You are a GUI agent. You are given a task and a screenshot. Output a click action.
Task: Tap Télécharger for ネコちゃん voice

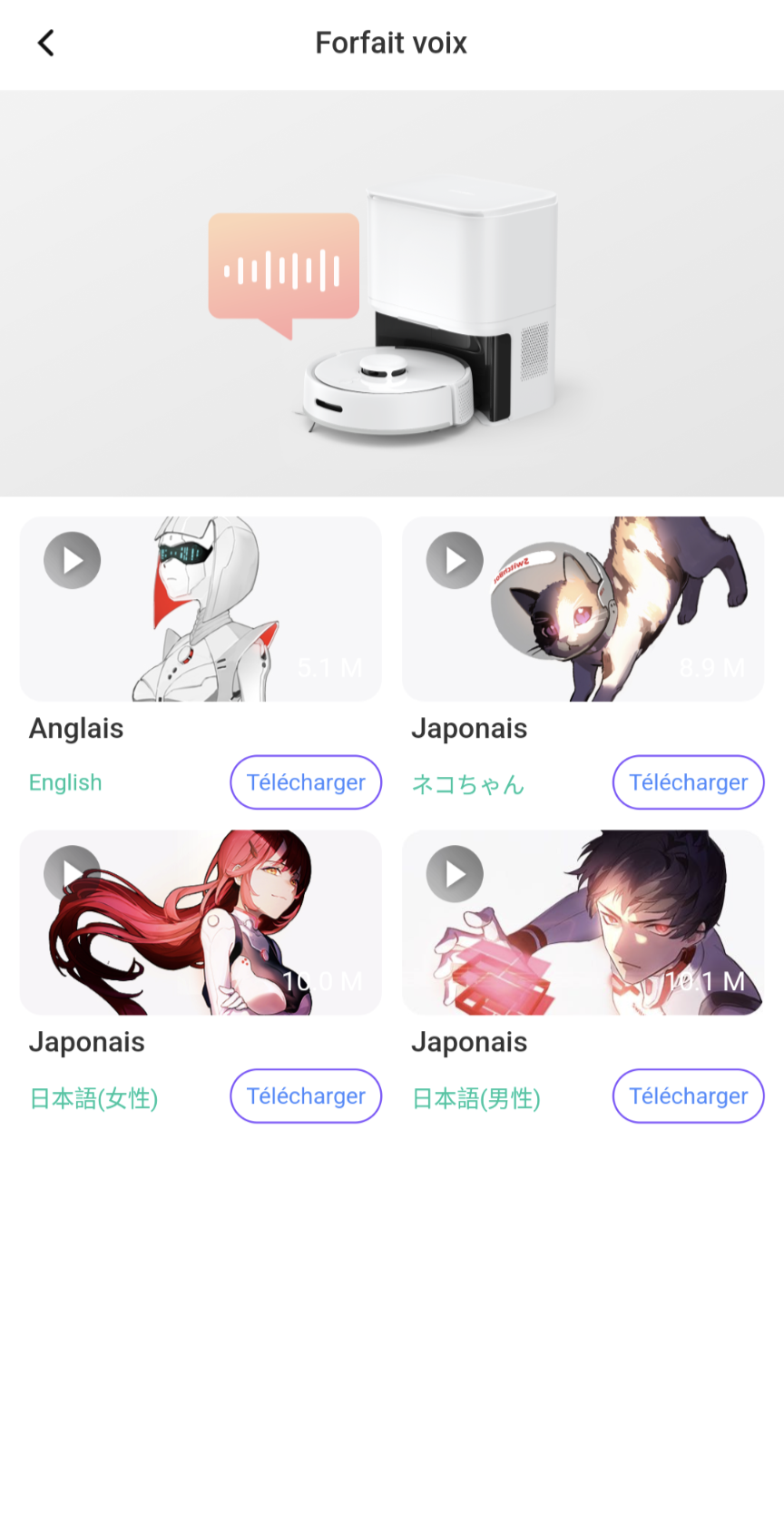(x=689, y=782)
